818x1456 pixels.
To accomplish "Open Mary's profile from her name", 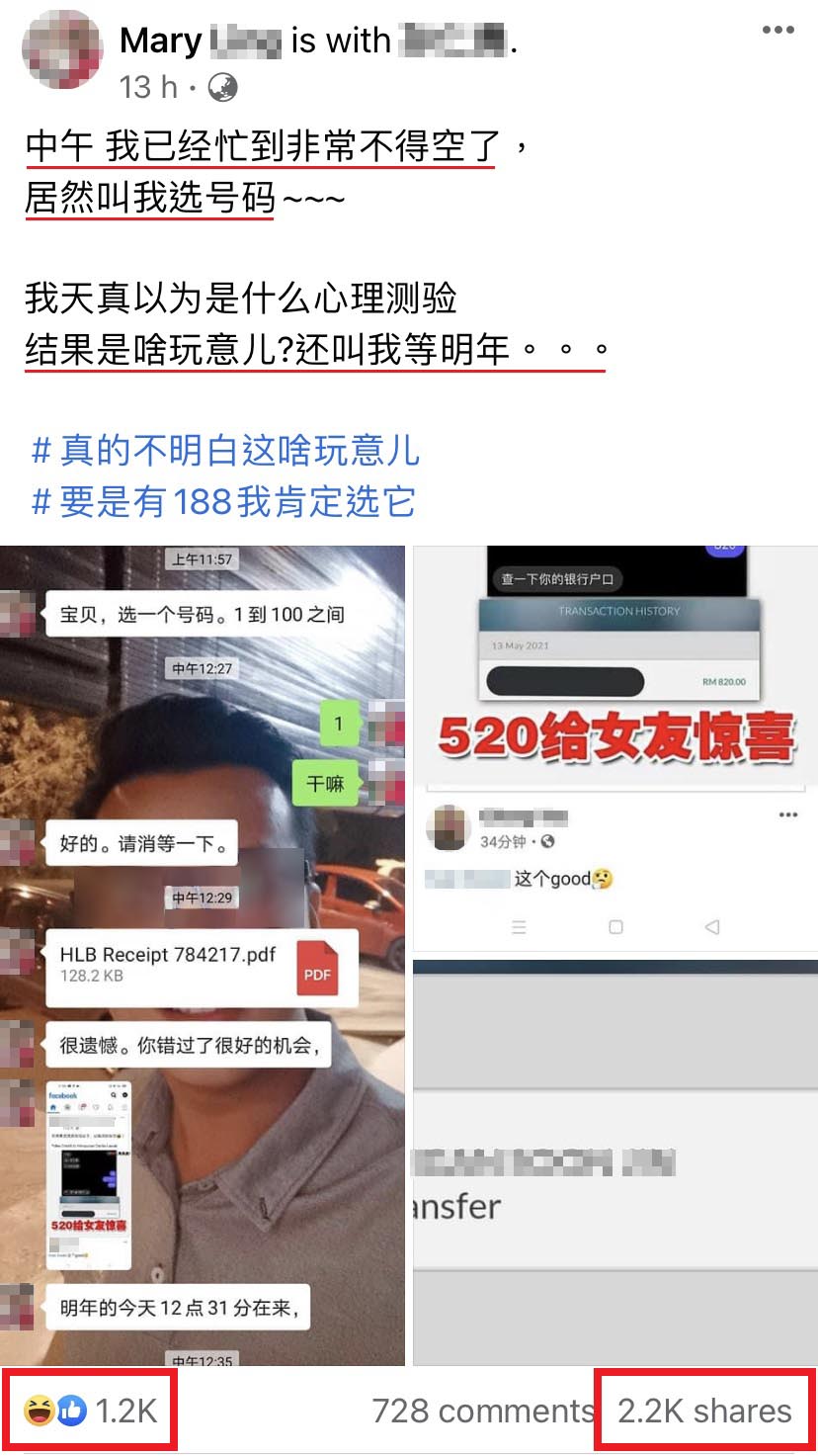I will pyautogui.click(x=199, y=41).
